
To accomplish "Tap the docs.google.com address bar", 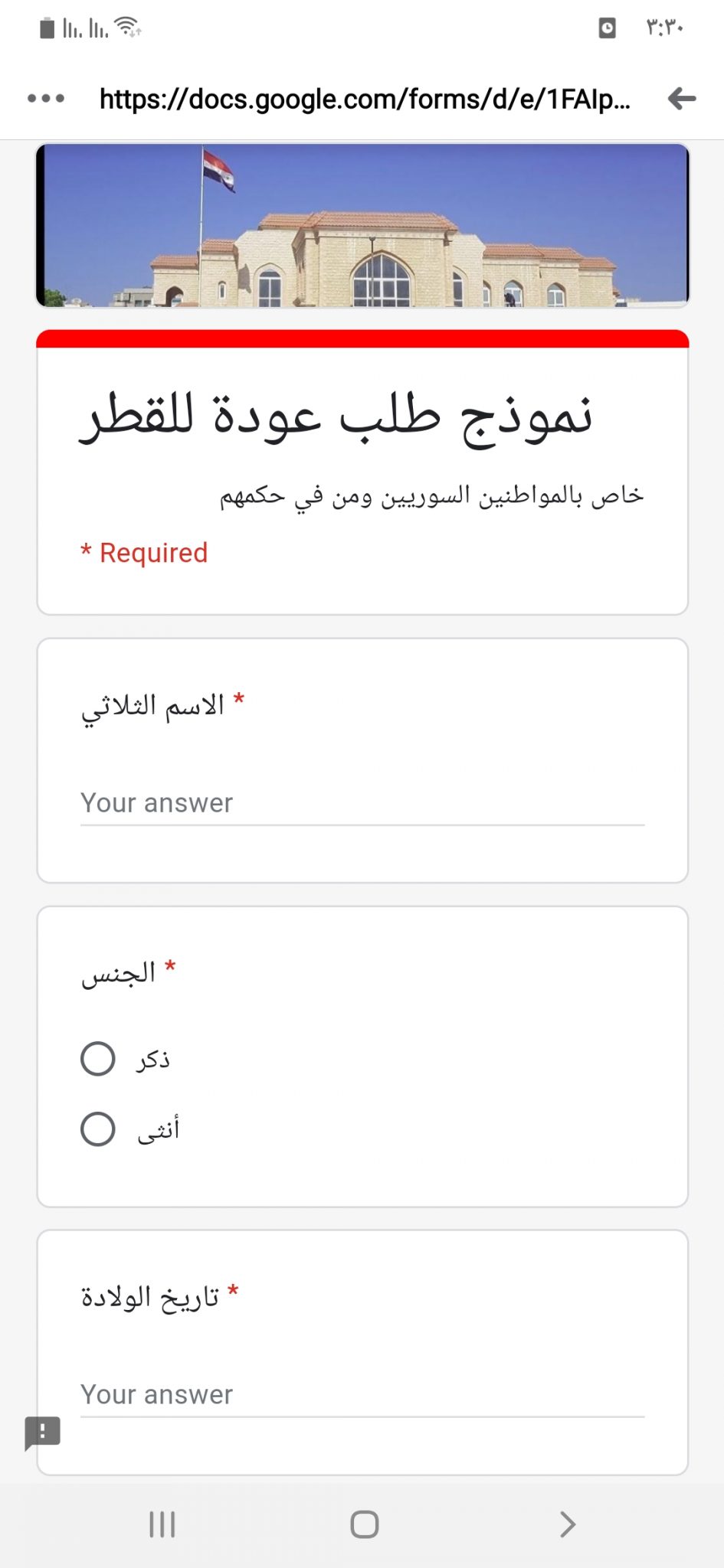I will point(365,99).
